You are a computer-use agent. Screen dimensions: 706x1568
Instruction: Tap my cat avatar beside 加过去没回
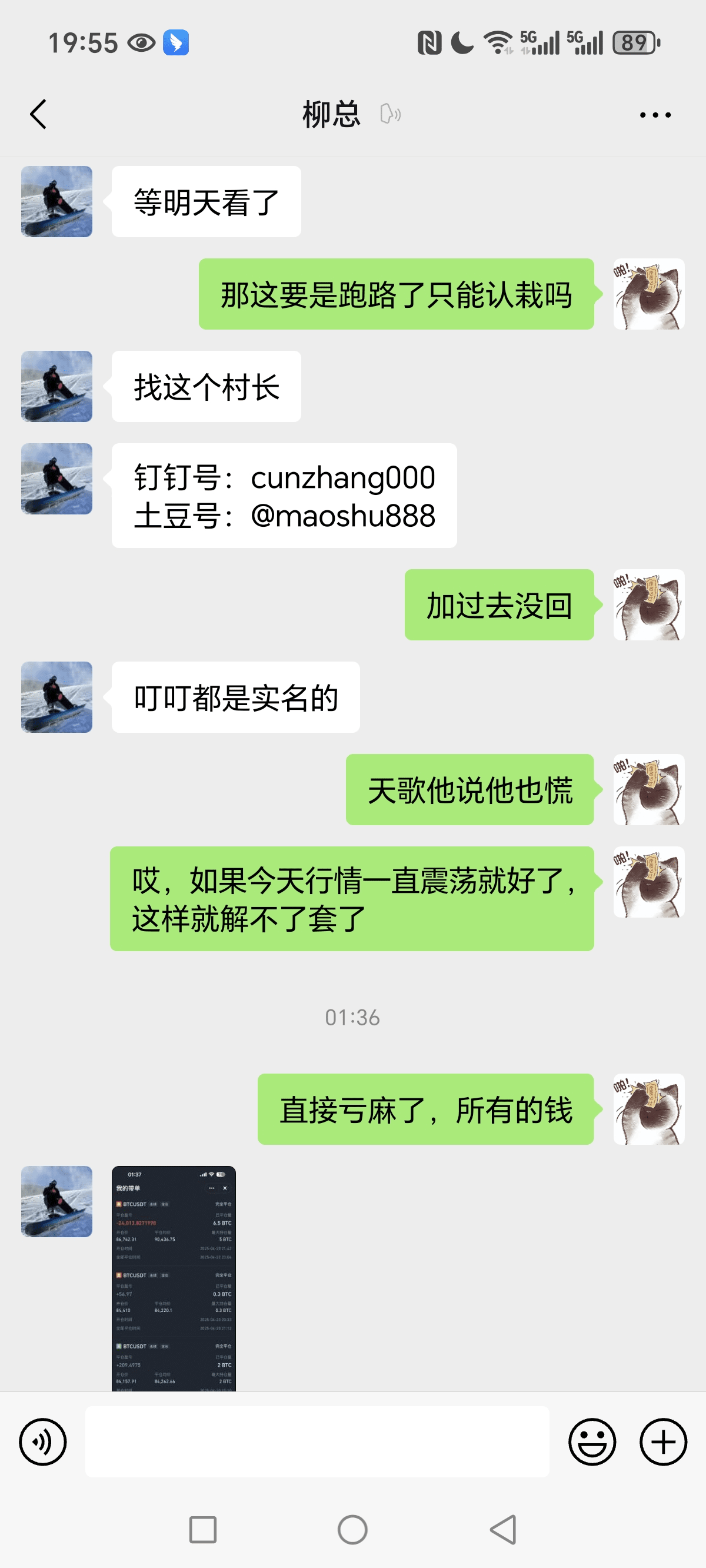649,604
